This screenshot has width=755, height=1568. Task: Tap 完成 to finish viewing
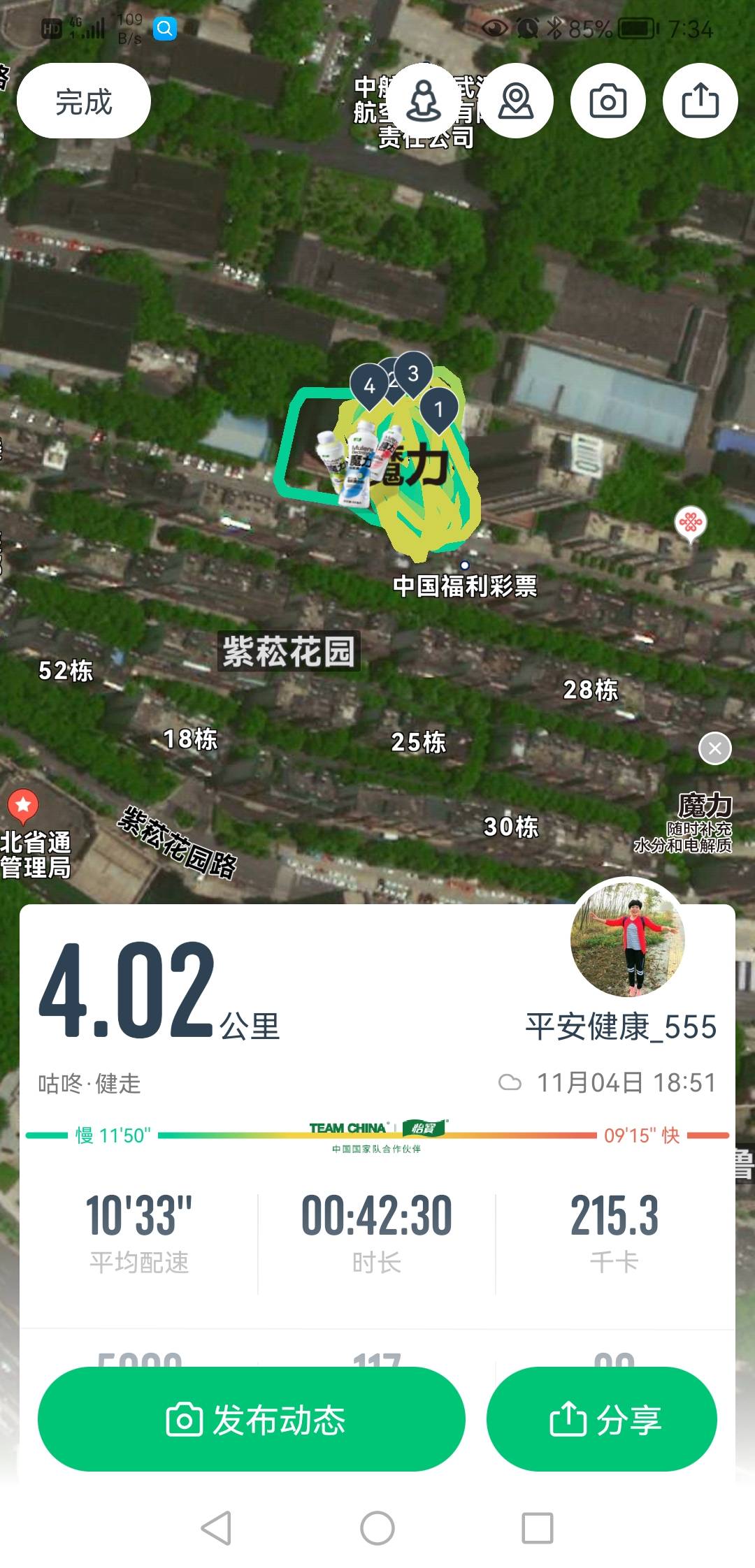[84, 101]
